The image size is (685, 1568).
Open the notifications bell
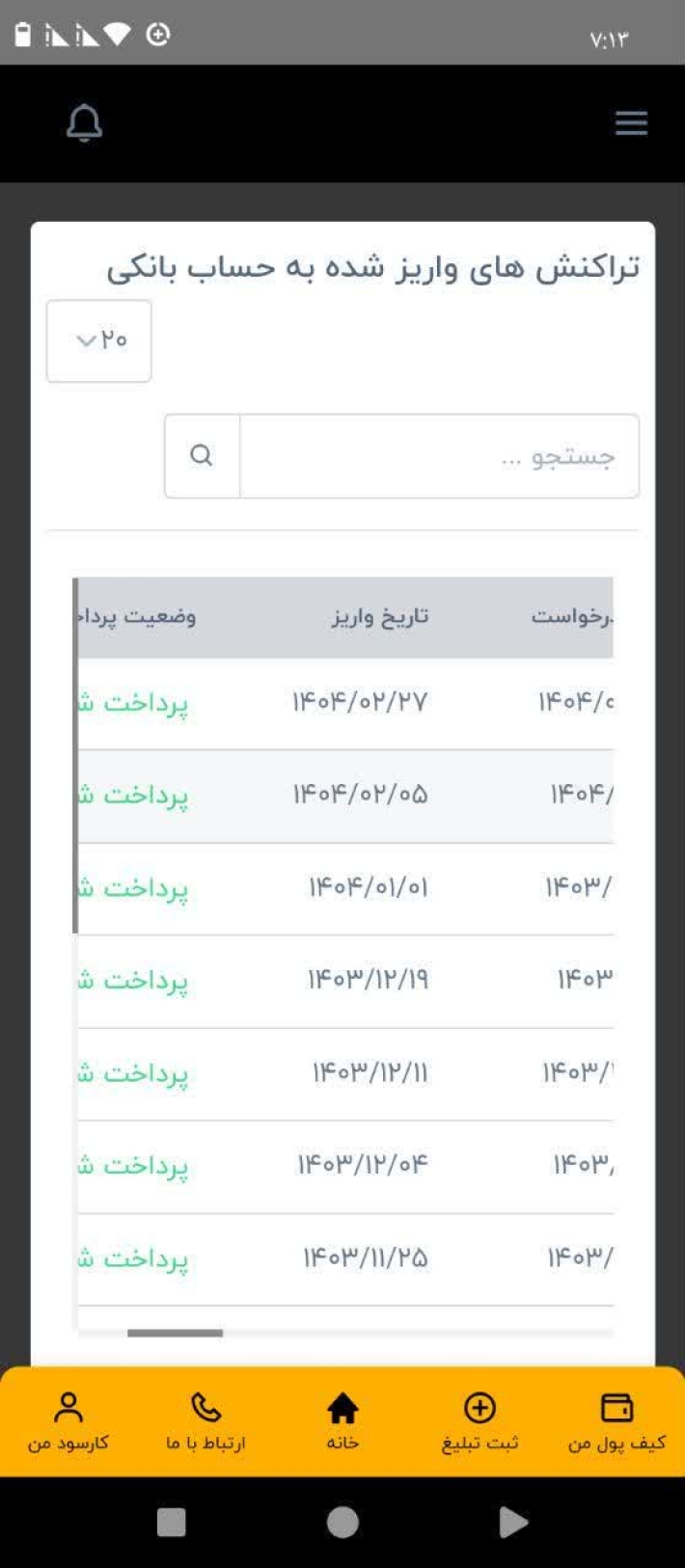coord(84,123)
